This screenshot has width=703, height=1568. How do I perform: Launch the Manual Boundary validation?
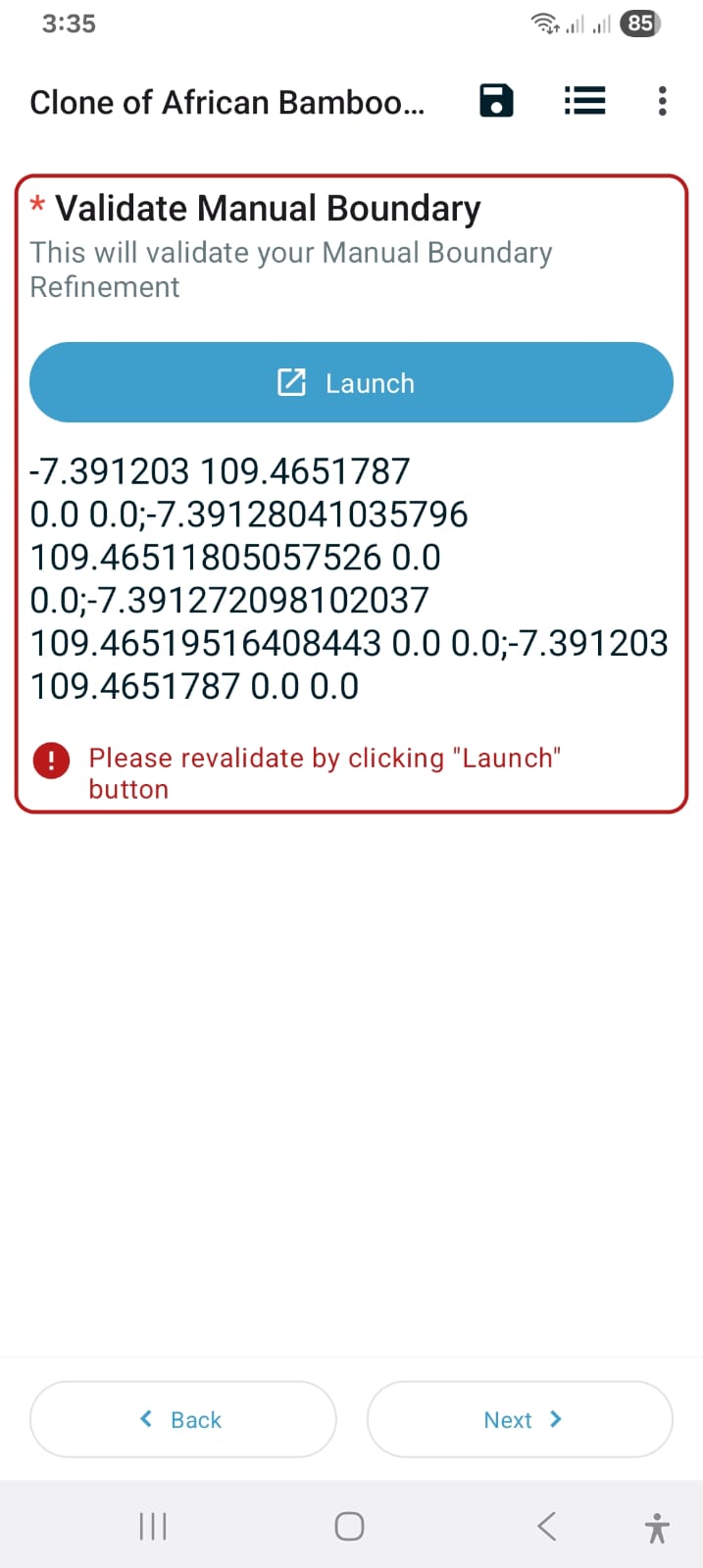[351, 382]
